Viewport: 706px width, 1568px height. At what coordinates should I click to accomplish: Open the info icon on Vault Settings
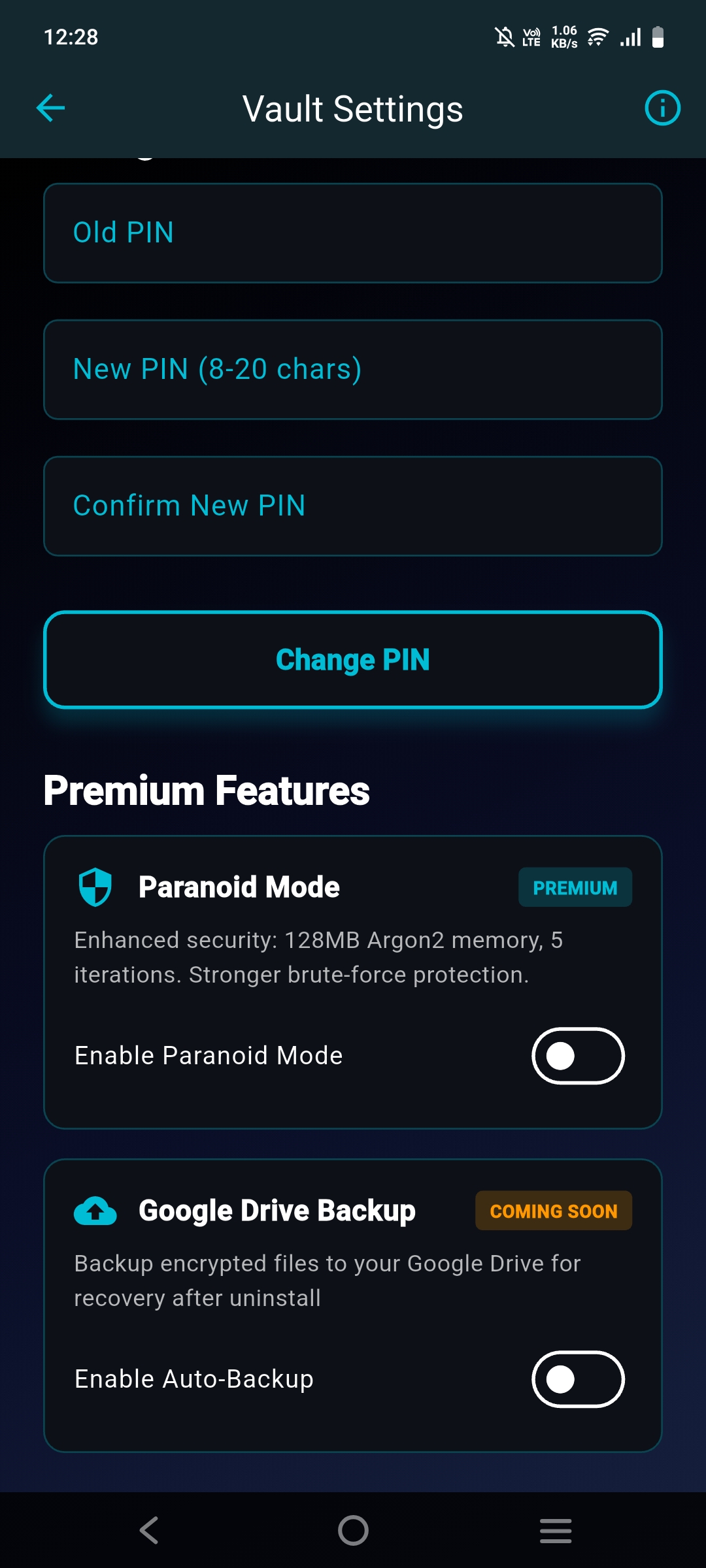662,108
